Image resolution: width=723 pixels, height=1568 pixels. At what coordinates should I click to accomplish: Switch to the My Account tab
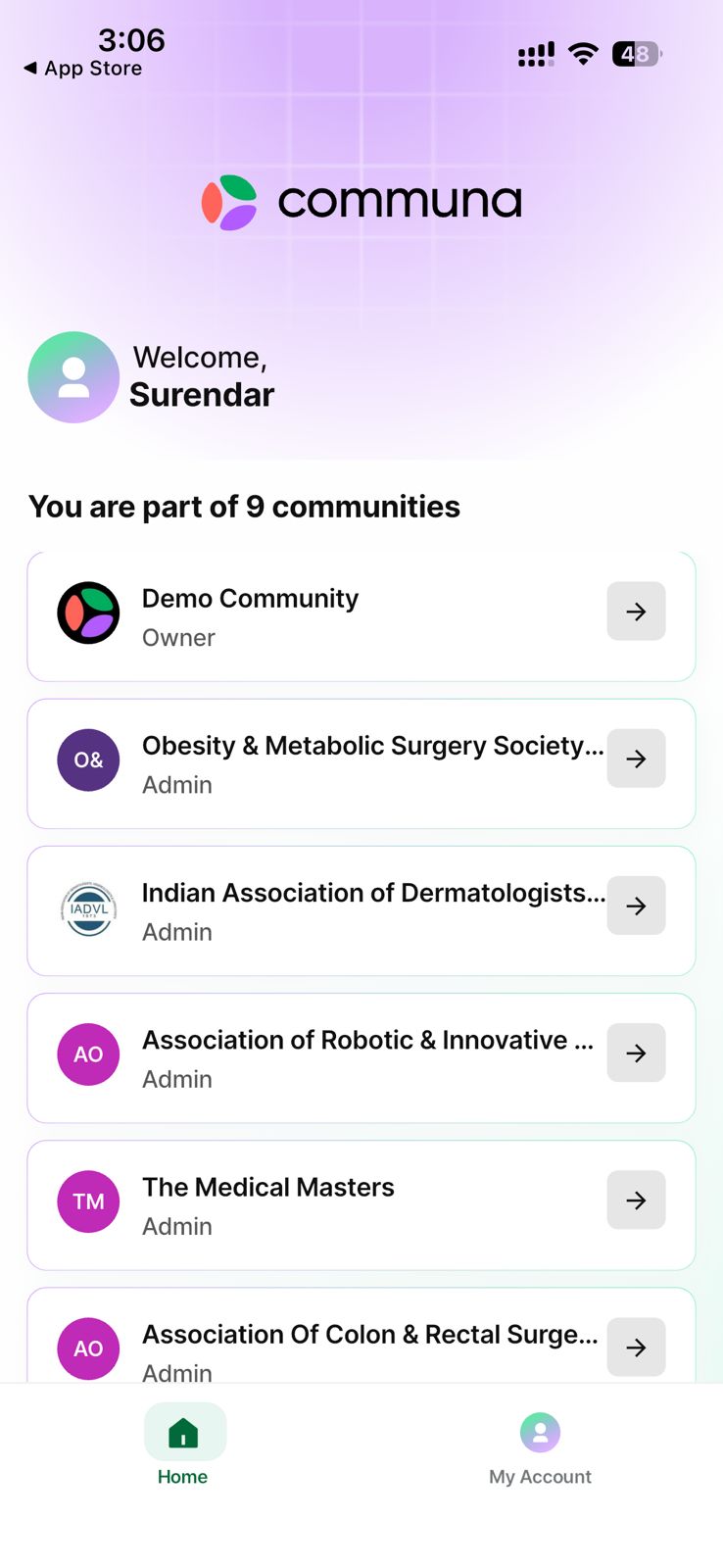point(540,1450)
